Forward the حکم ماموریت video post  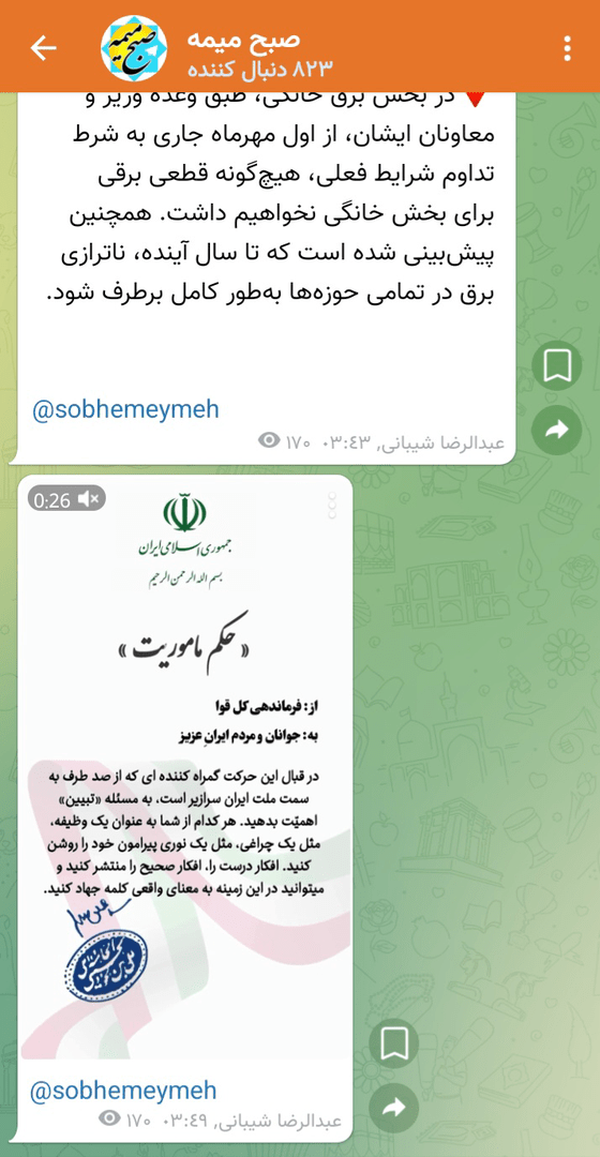[x=393, y=1108]
